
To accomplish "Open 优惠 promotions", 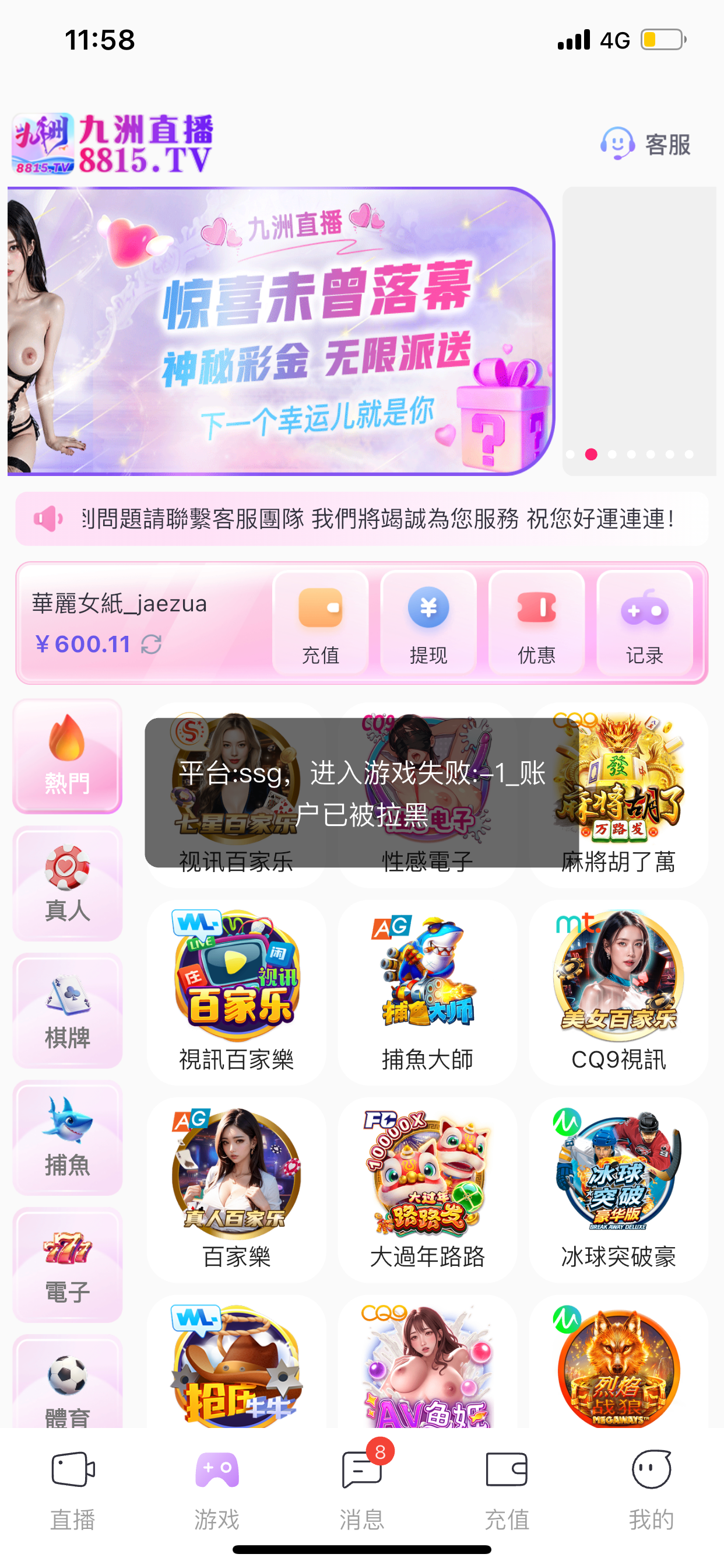I will pyautogui.click(x=537, y=622).
